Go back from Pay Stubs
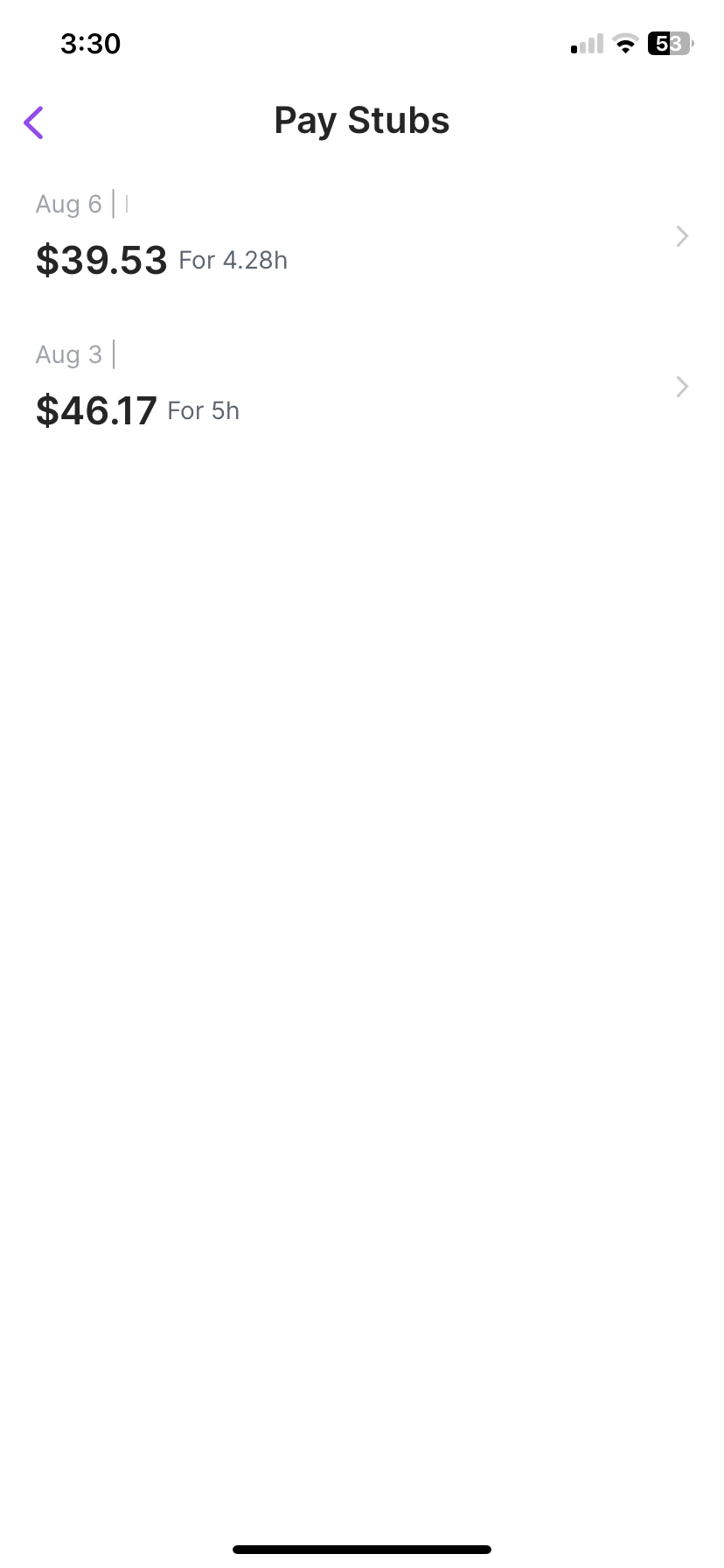The image size is (724, 1568). pyautogui.click(x=34, y=122)
